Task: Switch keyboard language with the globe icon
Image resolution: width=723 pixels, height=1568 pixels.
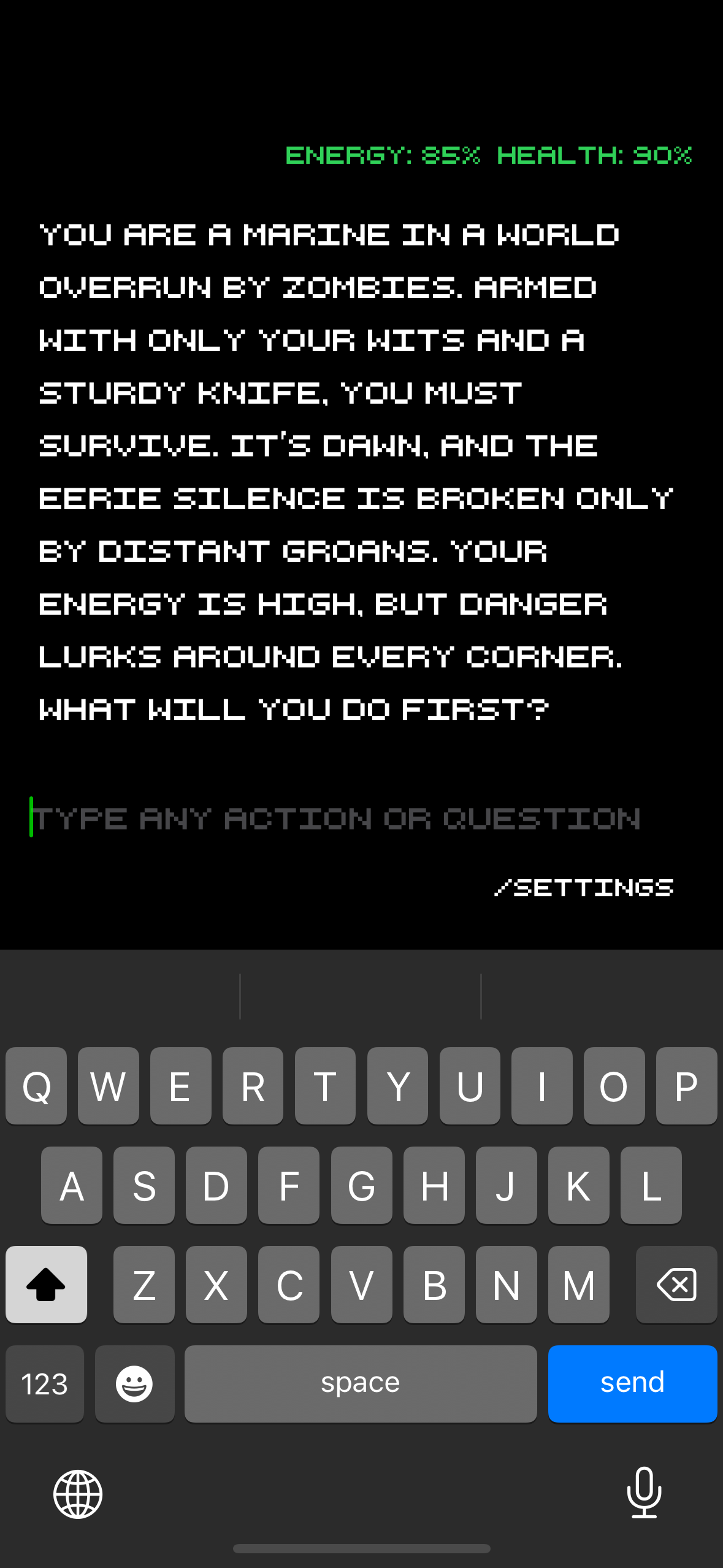Action: pos(78,1494)
